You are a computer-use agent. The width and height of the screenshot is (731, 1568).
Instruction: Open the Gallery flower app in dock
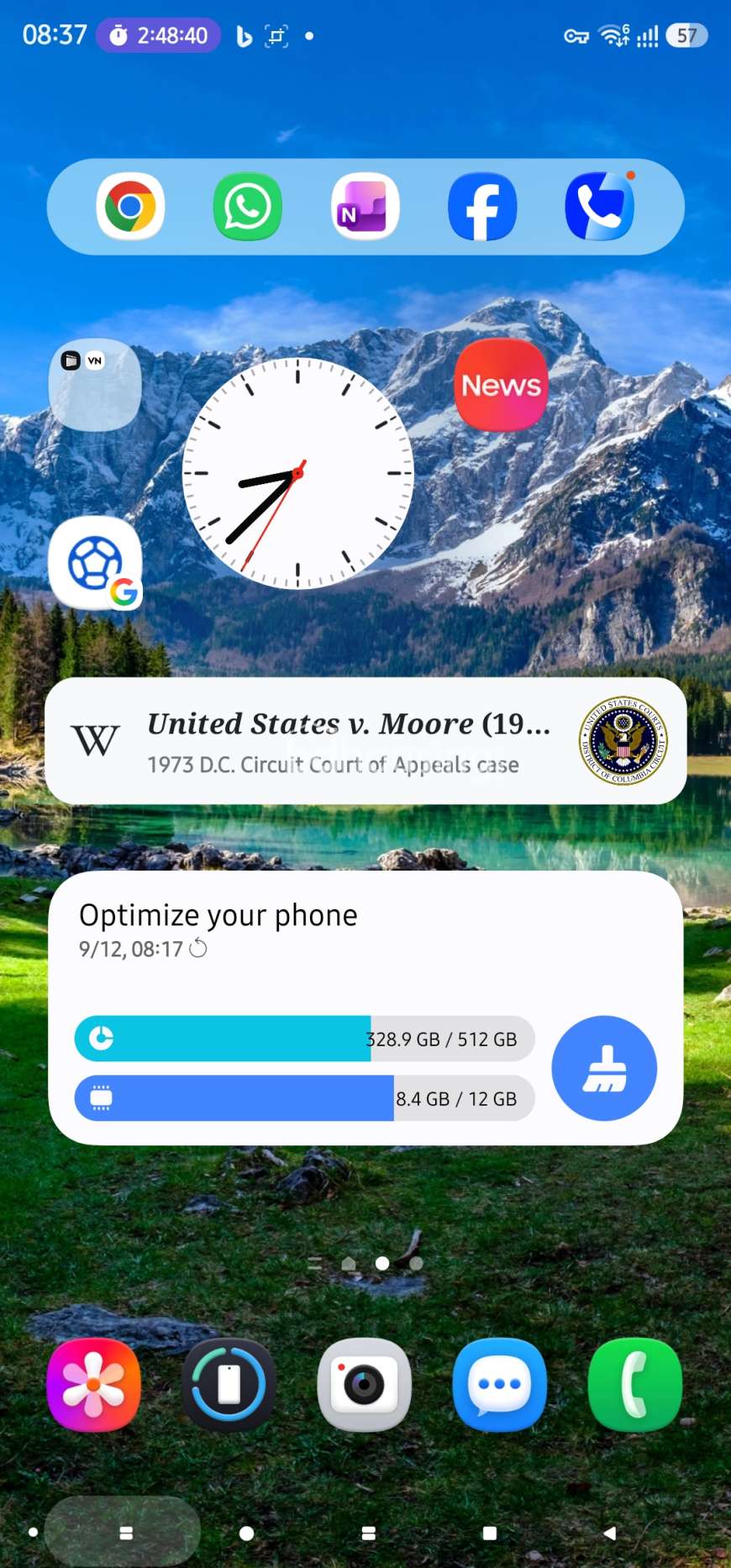(93, 1385)
